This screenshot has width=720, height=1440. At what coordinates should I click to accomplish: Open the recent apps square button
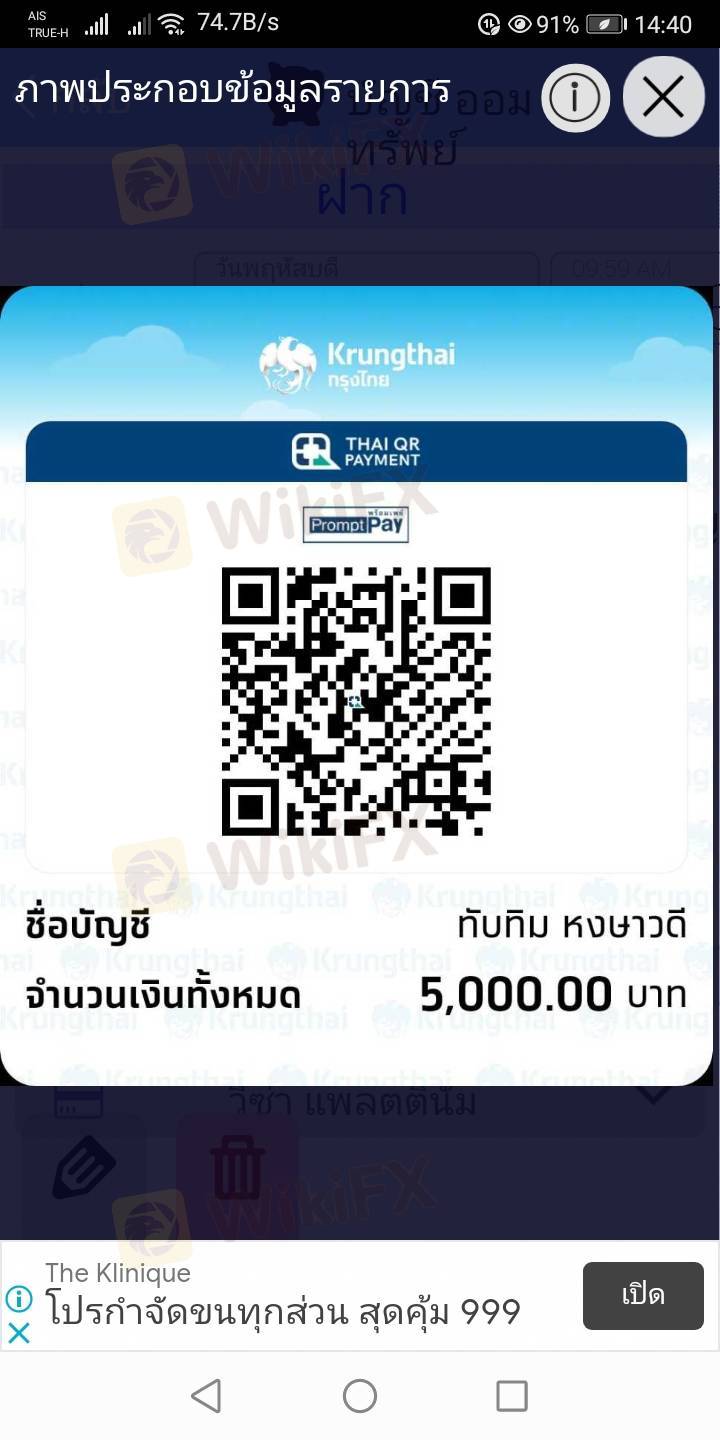click(512, 1396)
